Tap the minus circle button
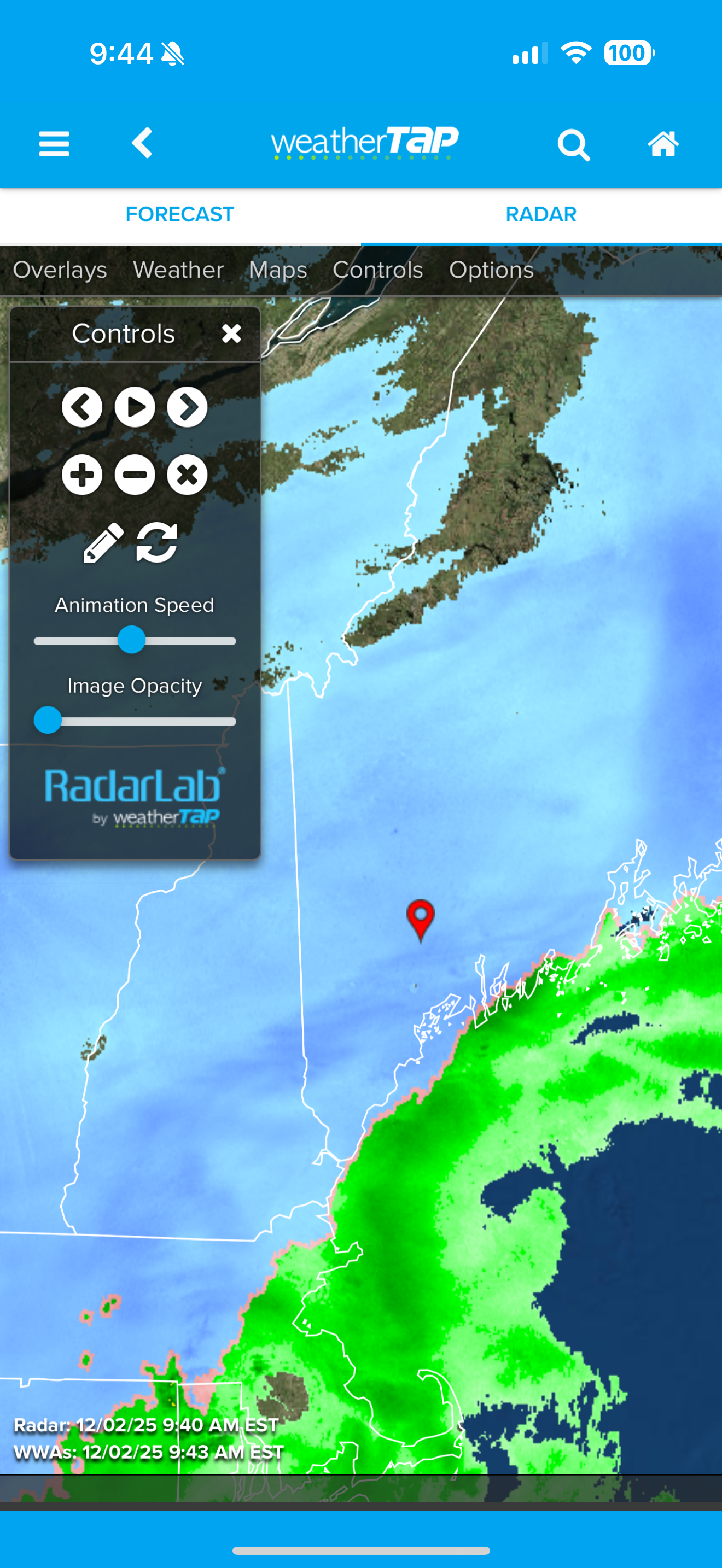The height and width of the screenshot is (1568, 722). [x=135, y=475]
